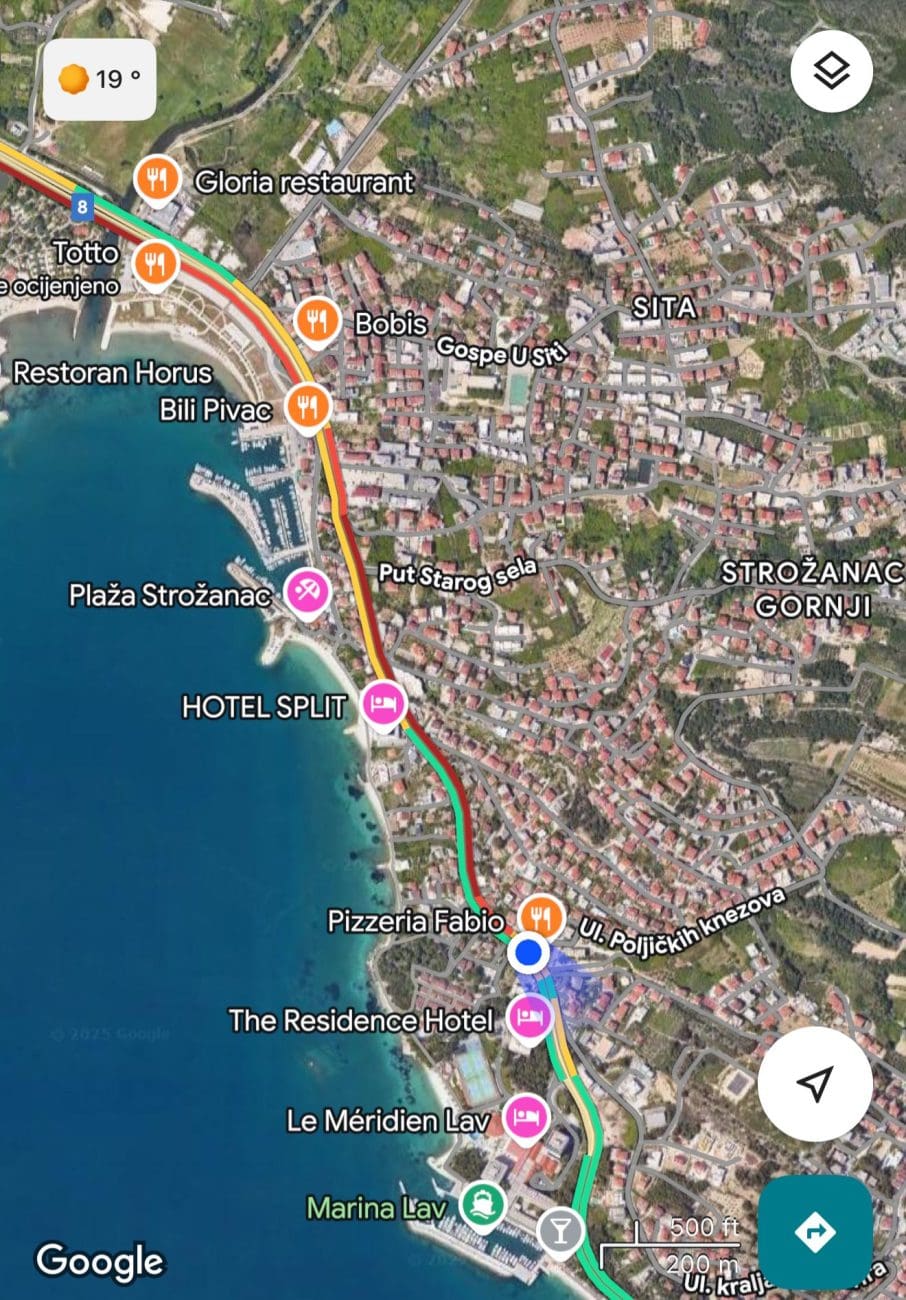Re-center map on my location

pos(815,1084)
